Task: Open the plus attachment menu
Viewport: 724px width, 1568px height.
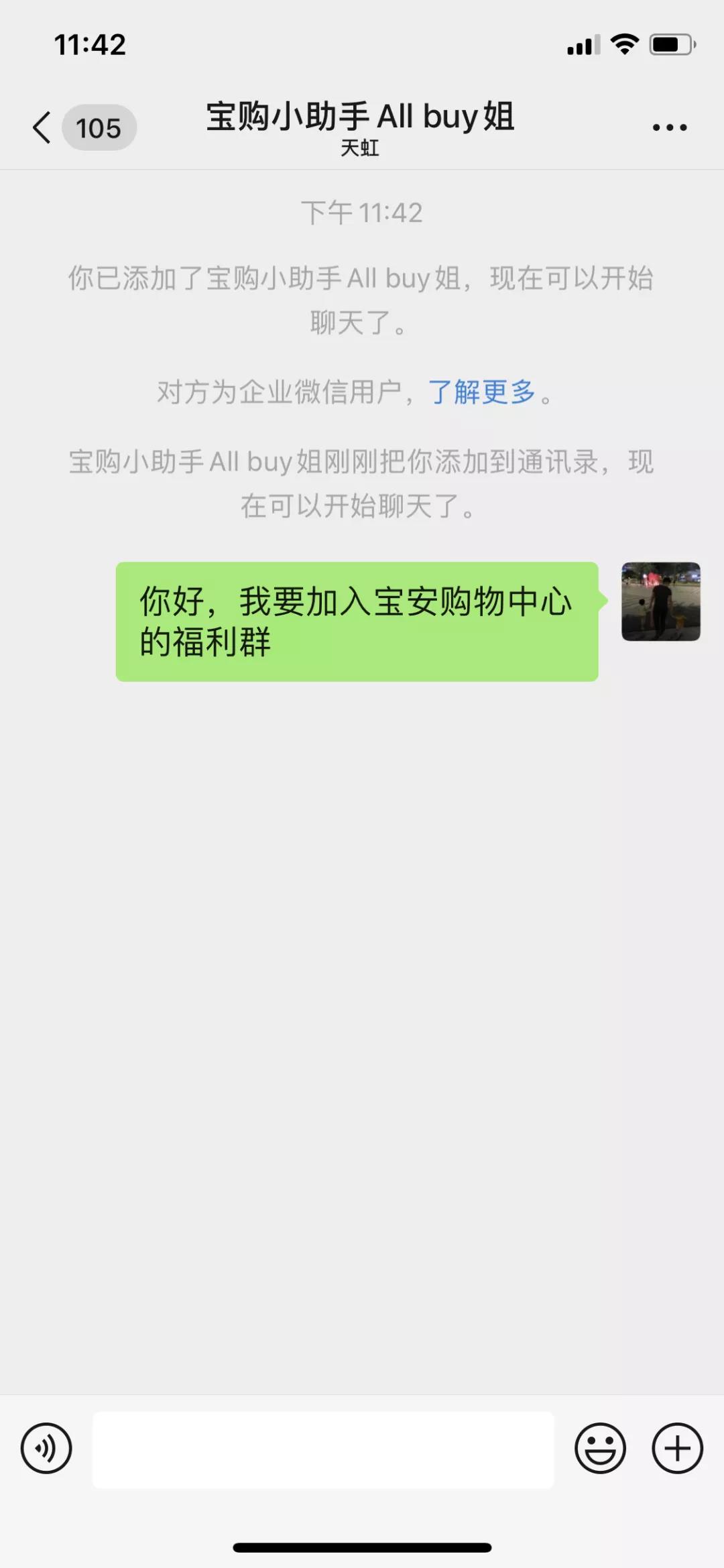Action: click(x=677, y=1448)
